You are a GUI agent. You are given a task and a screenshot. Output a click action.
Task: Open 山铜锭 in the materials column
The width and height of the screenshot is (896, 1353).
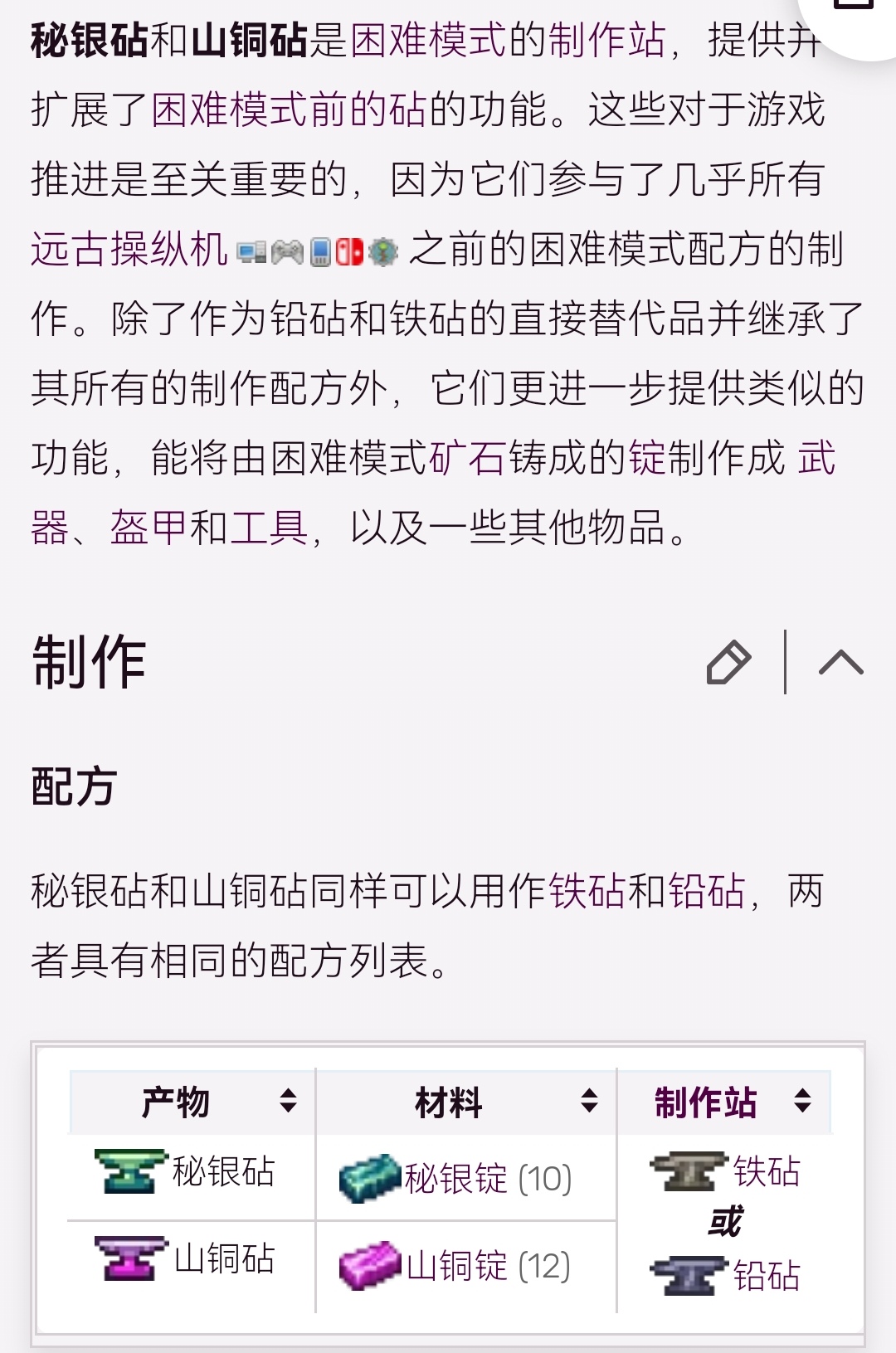coord(456,1266)
